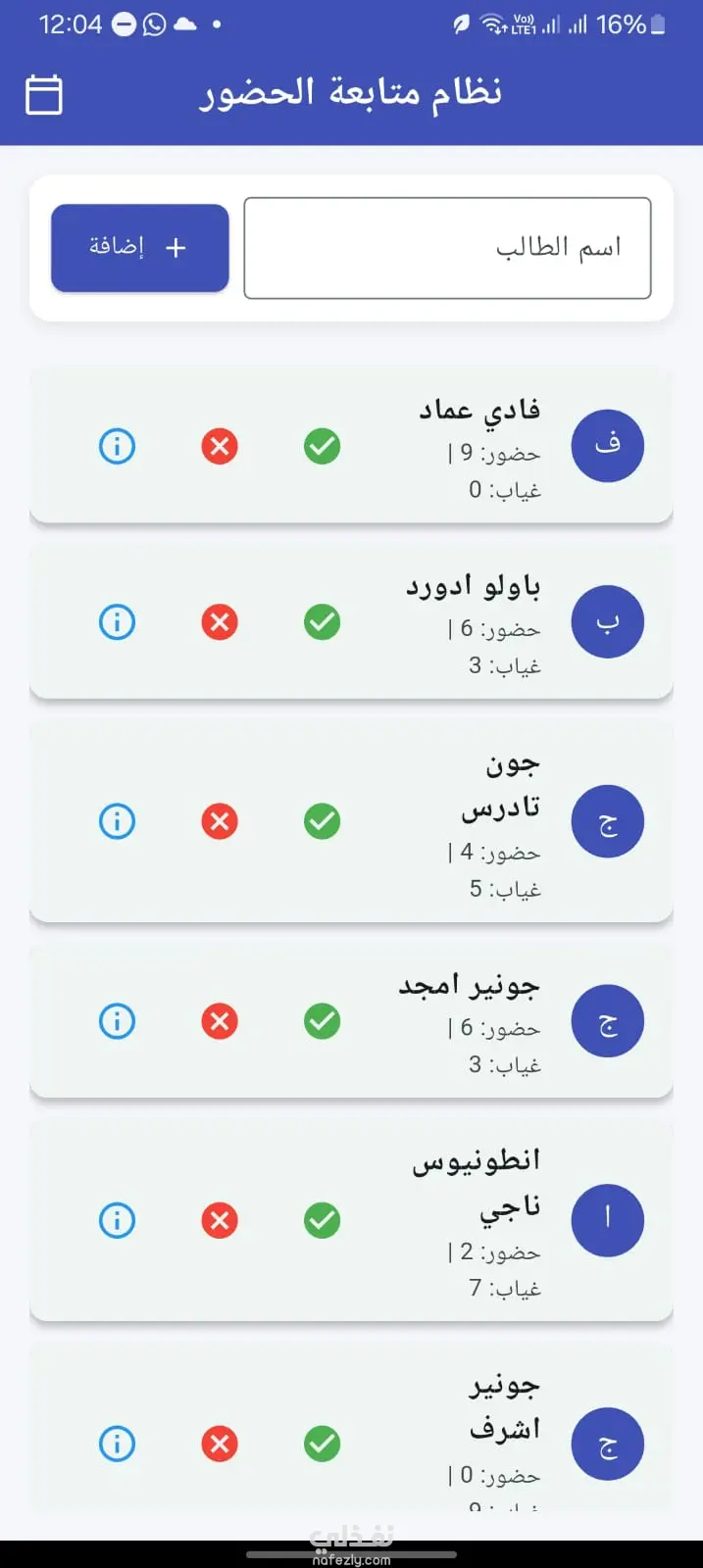View info for انطونيوس ناجي
Image resolution: width=703 pixels, height=1568 pixels.
118,1220
